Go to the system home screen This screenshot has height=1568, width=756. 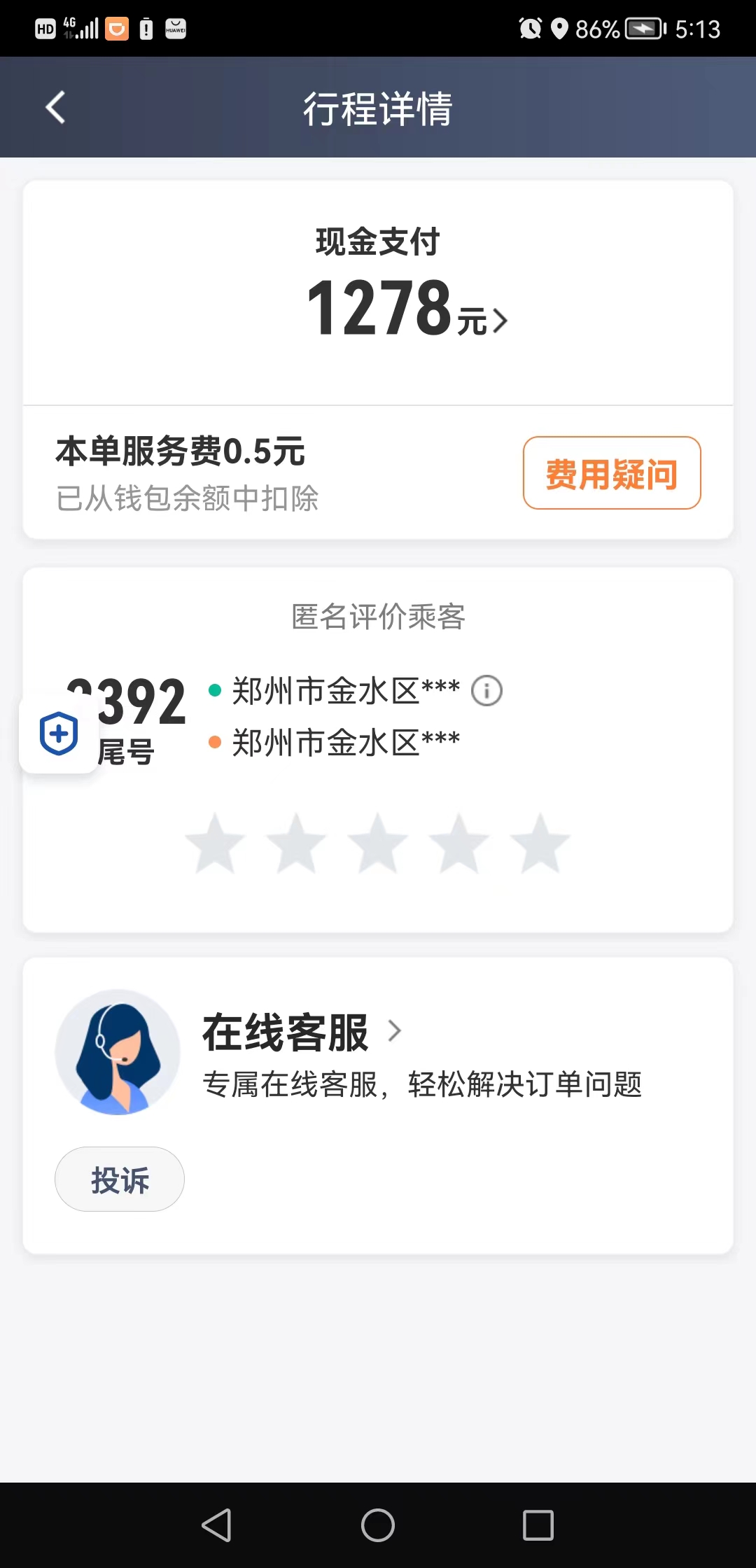[378, 1525]
